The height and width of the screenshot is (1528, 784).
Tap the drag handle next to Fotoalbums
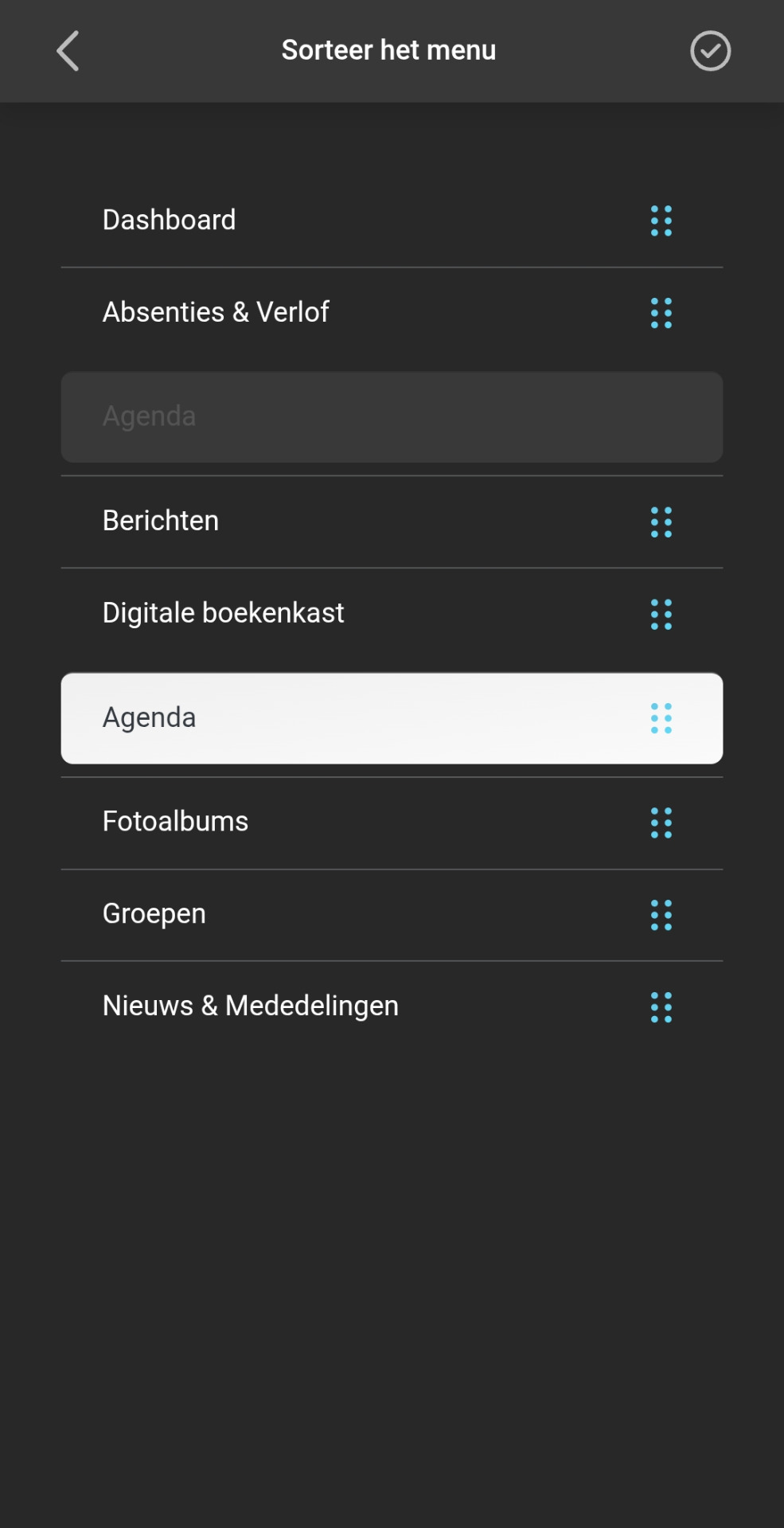(x=661, y=823)
